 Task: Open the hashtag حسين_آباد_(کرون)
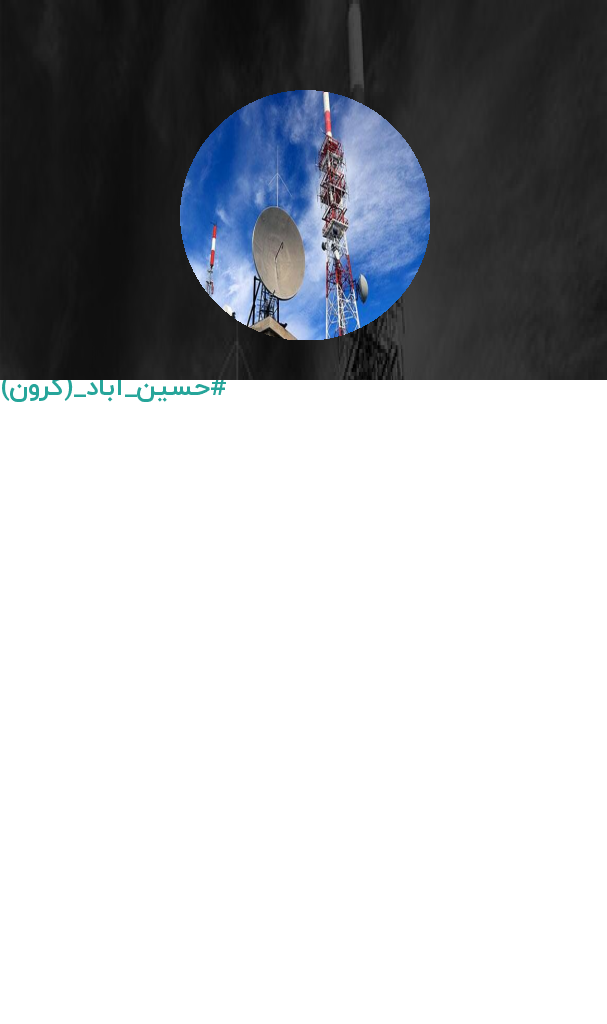click(113, 389)
